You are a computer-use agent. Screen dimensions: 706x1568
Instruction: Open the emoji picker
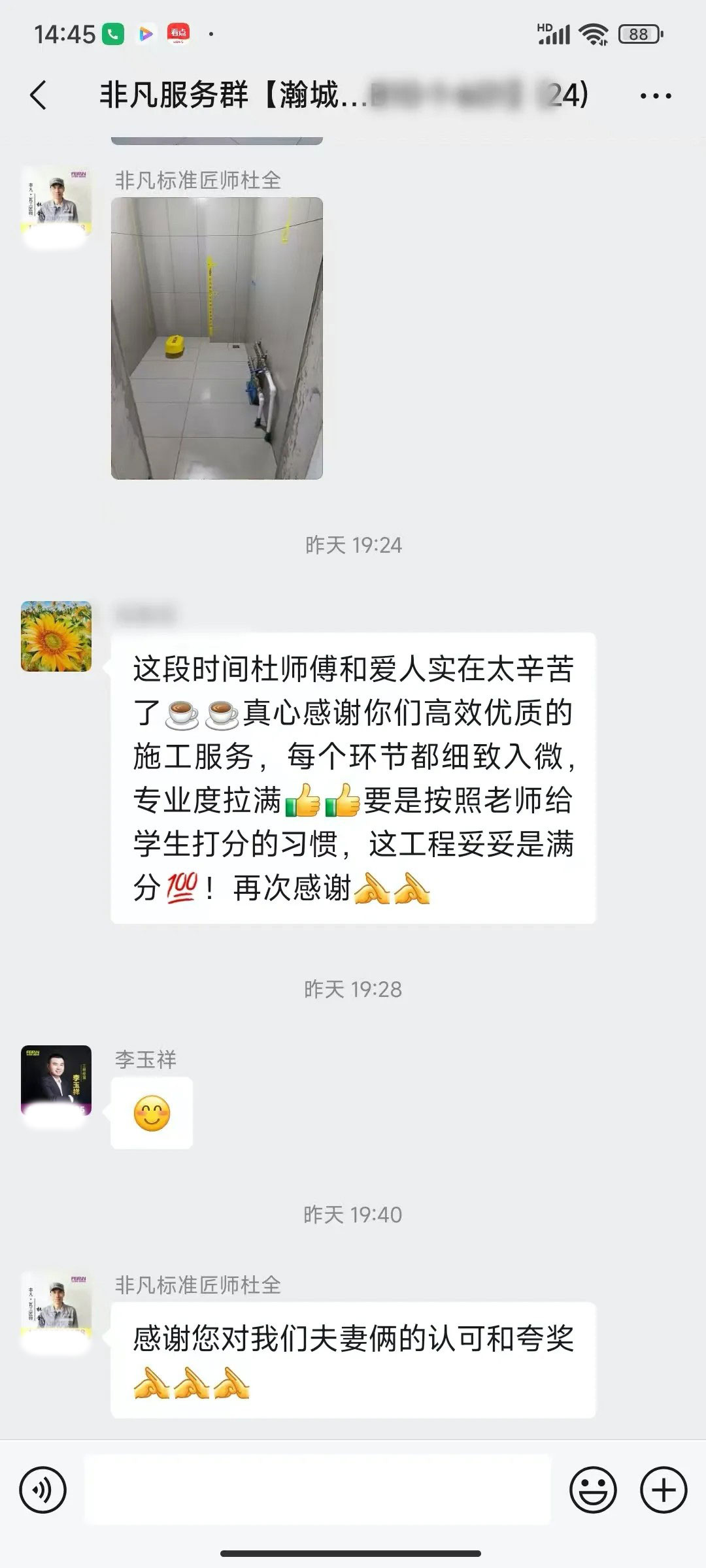593,1490
